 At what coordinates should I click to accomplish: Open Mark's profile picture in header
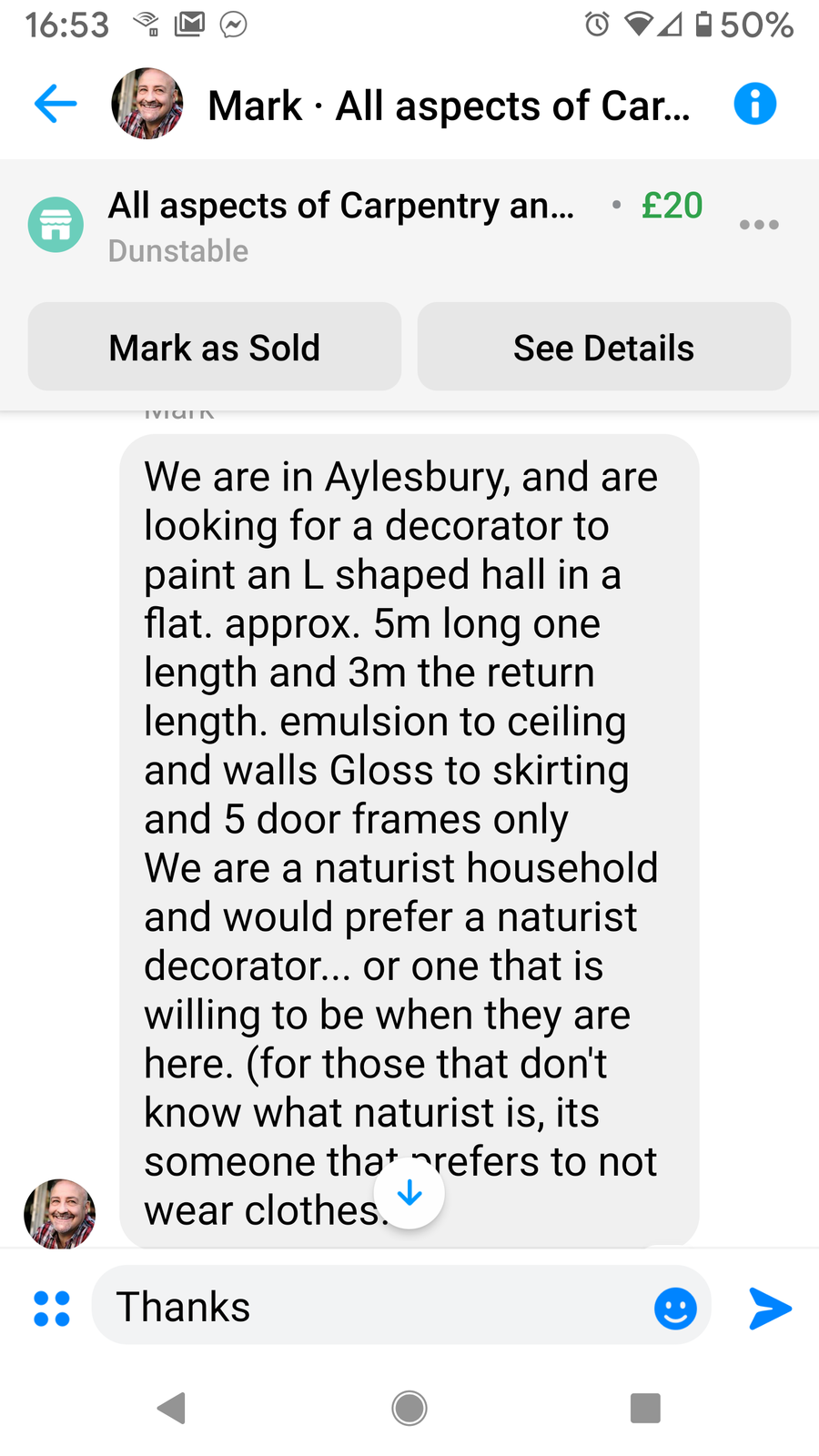[147, 104]
